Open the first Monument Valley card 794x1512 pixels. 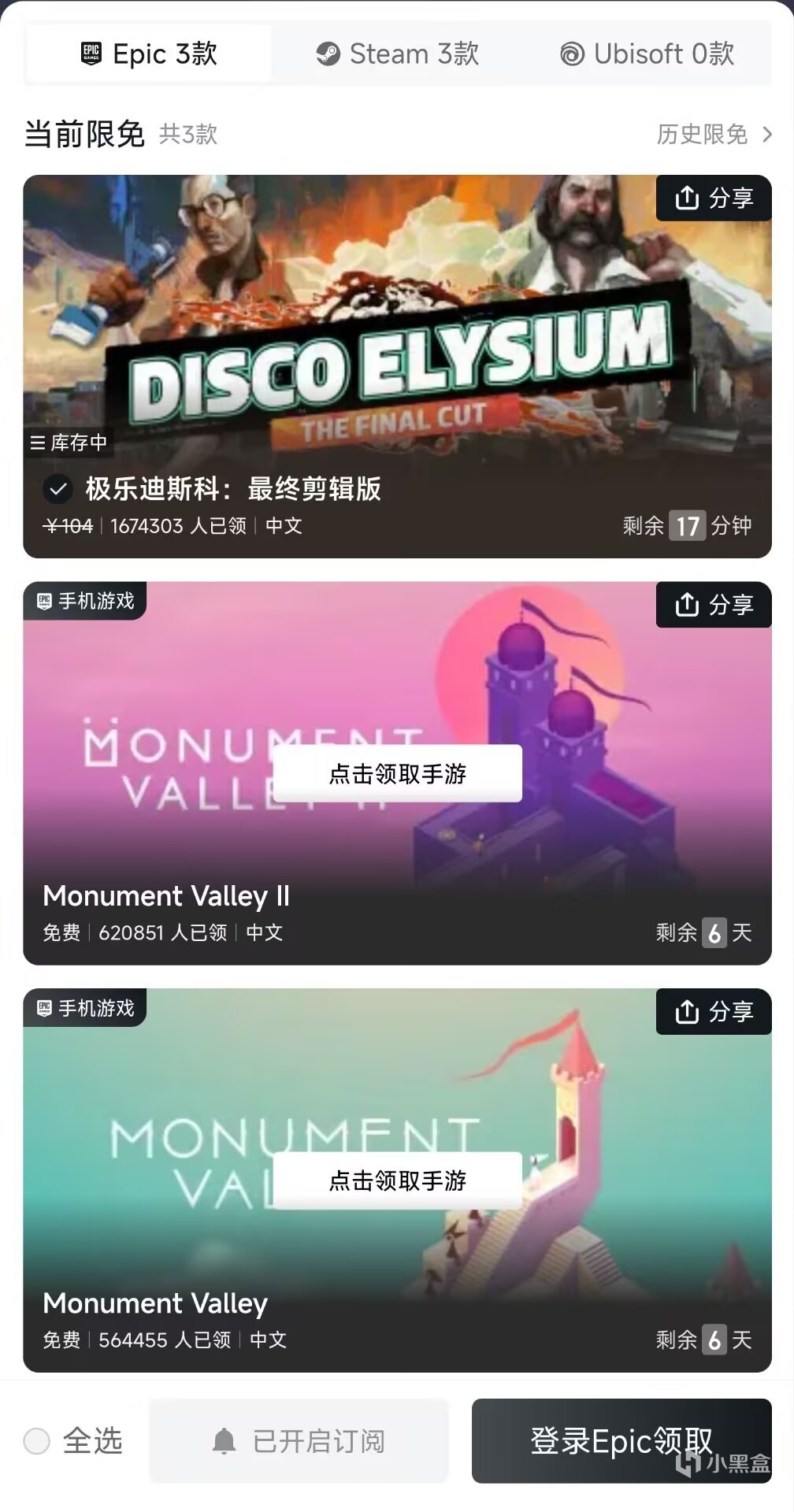tap(155, 1303)
